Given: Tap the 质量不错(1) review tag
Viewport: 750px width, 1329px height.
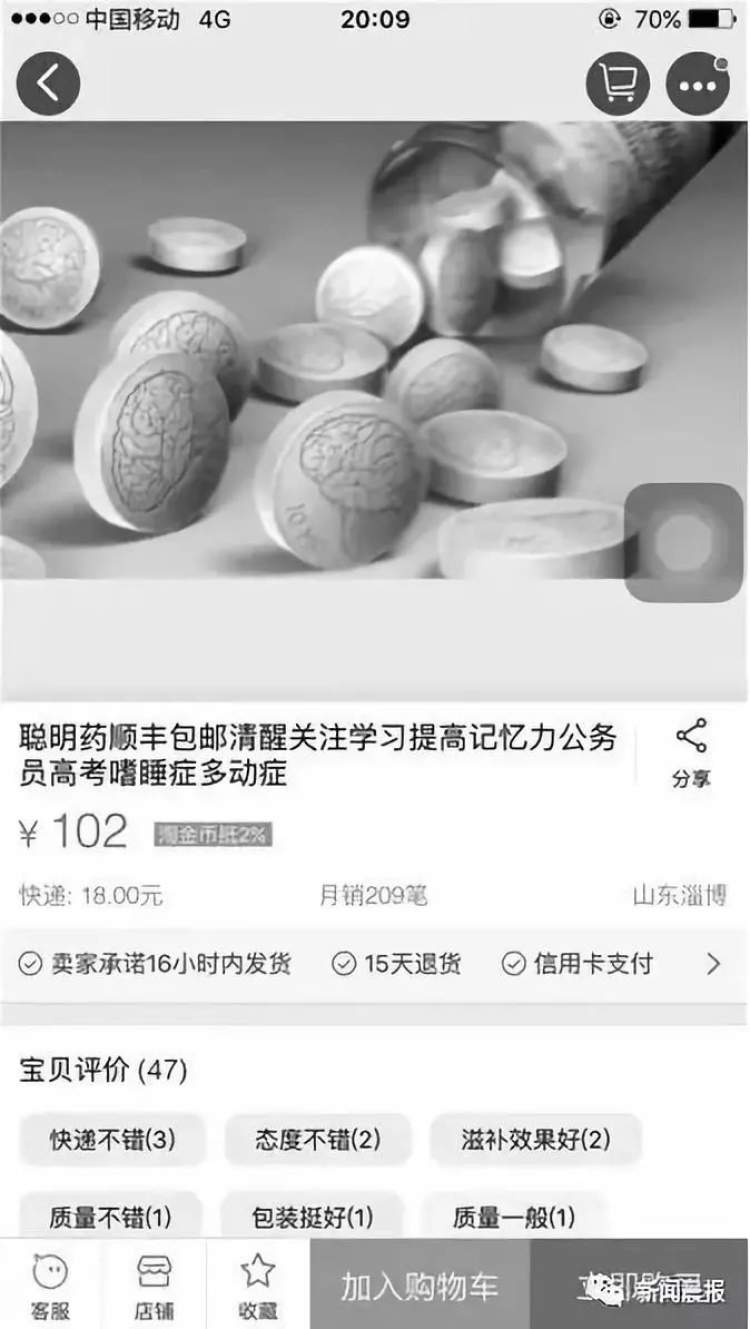Looking at the screenshot, I should pos(110,1217).
